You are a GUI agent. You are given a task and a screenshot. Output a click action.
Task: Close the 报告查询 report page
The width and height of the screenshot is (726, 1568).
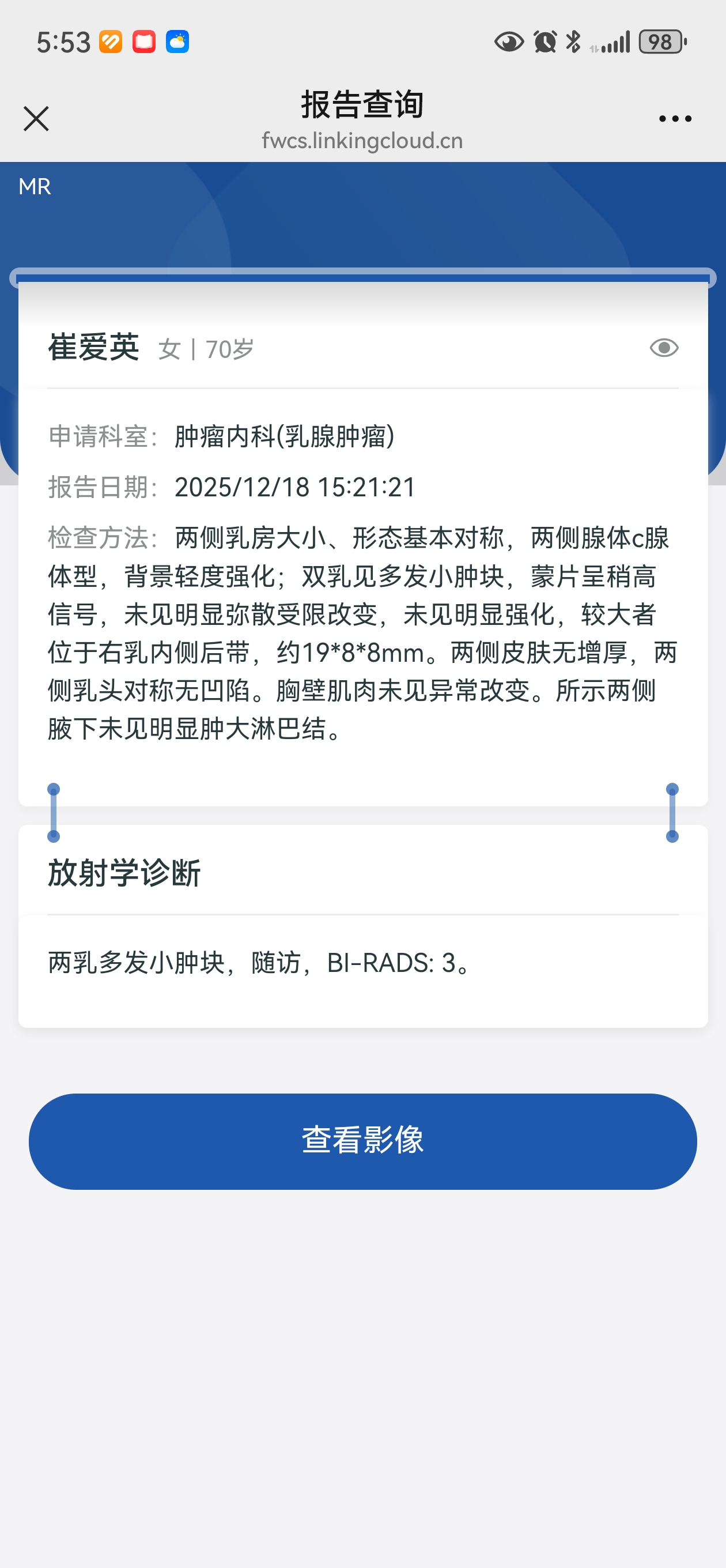tap(36, 119)
